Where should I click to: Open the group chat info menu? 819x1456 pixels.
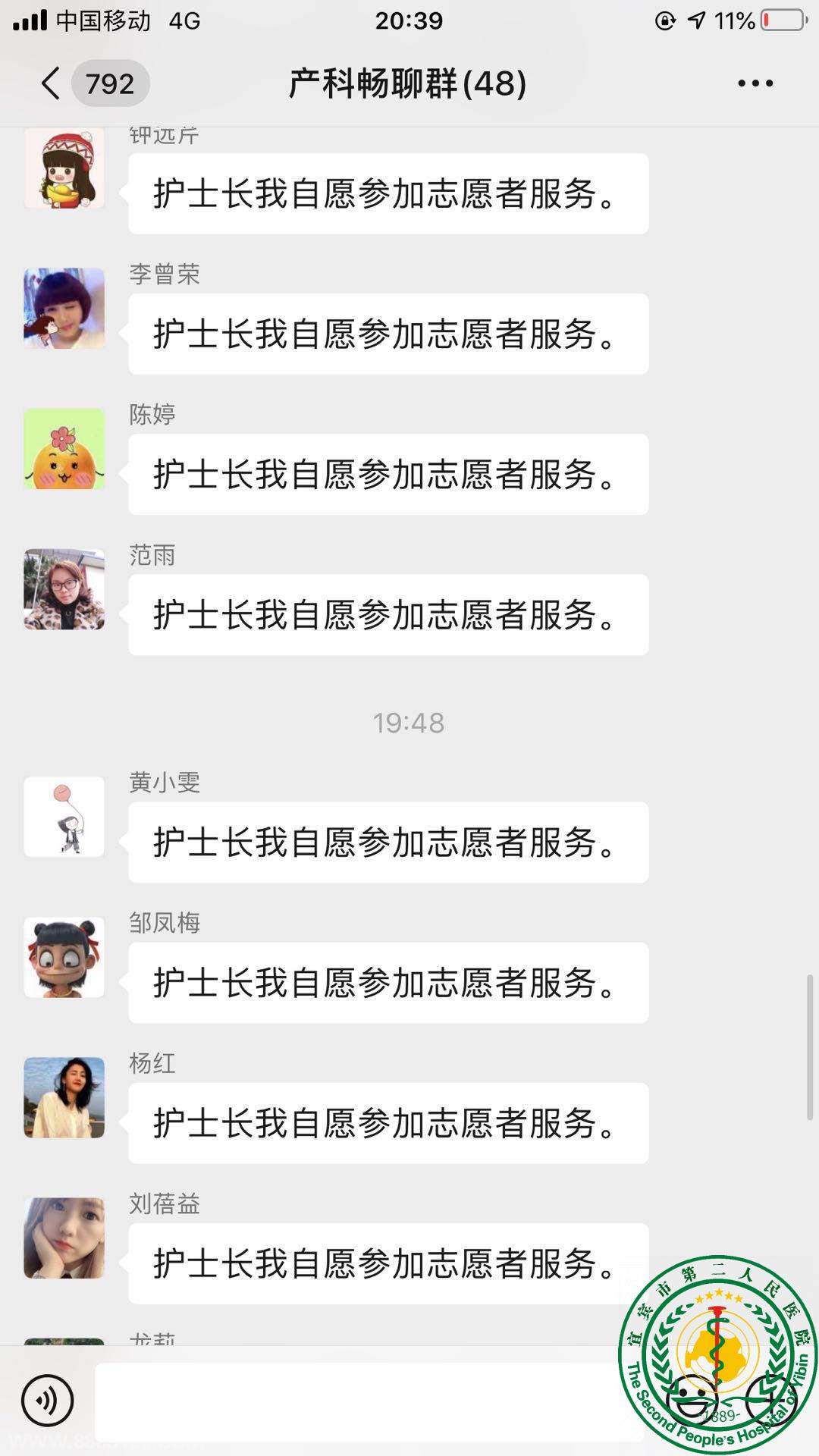tap(755, 83)
